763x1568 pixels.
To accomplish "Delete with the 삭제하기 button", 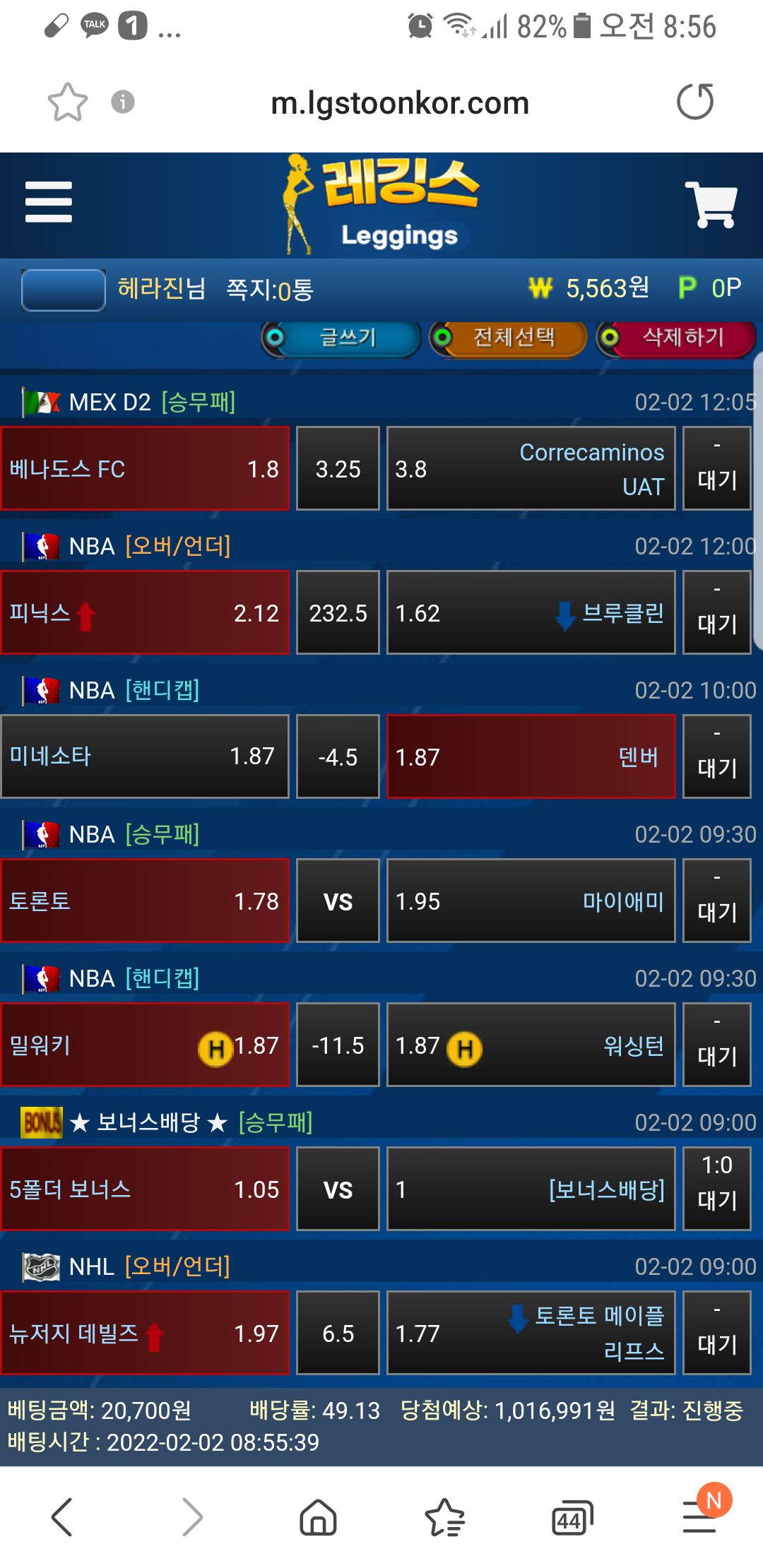I will tap(677, 338).
